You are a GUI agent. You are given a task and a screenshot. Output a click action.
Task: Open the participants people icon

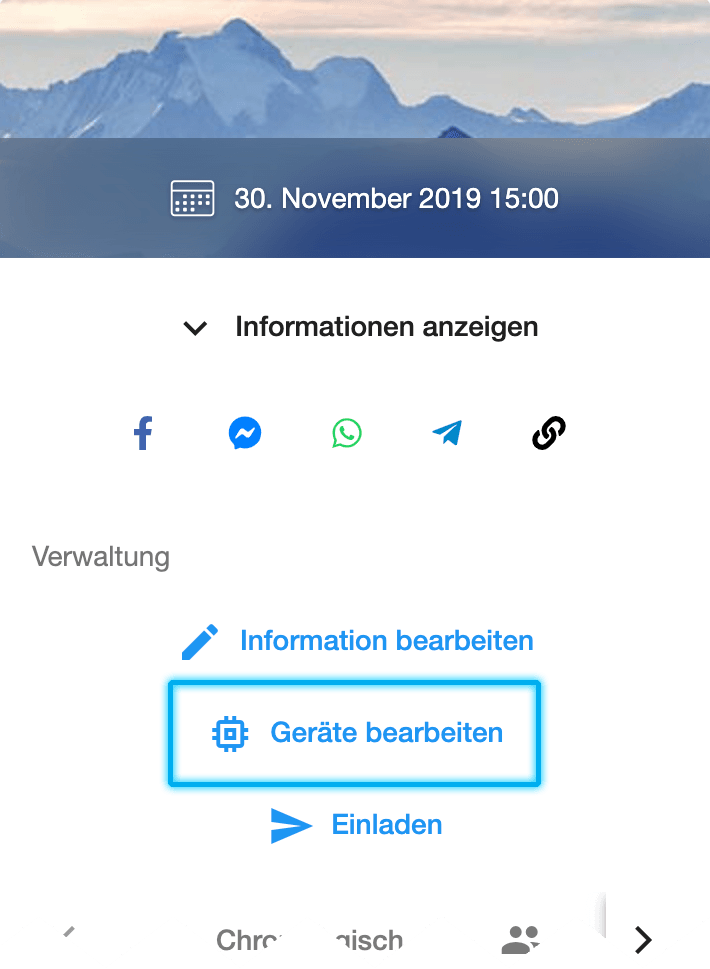(520, 940)
